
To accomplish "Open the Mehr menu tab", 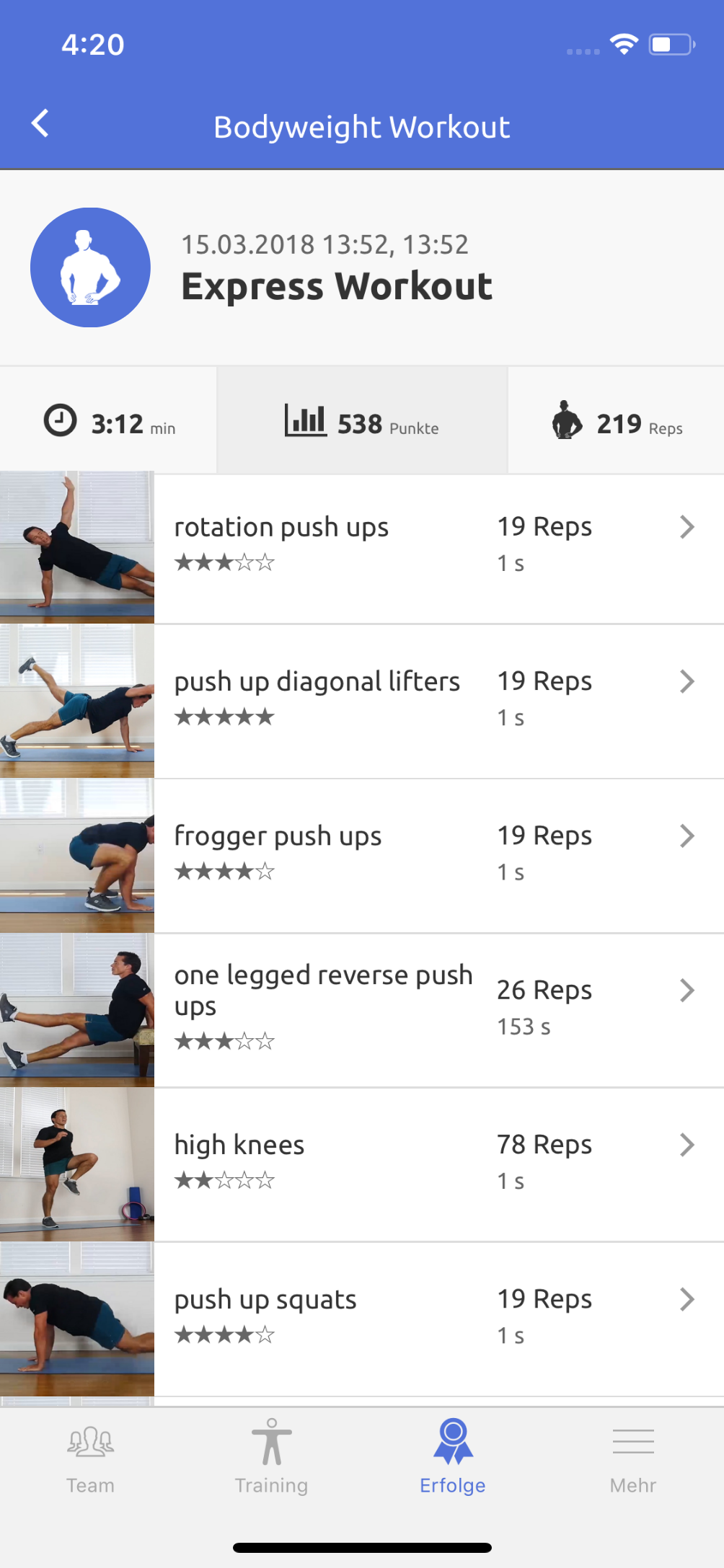I will 633,1458.
